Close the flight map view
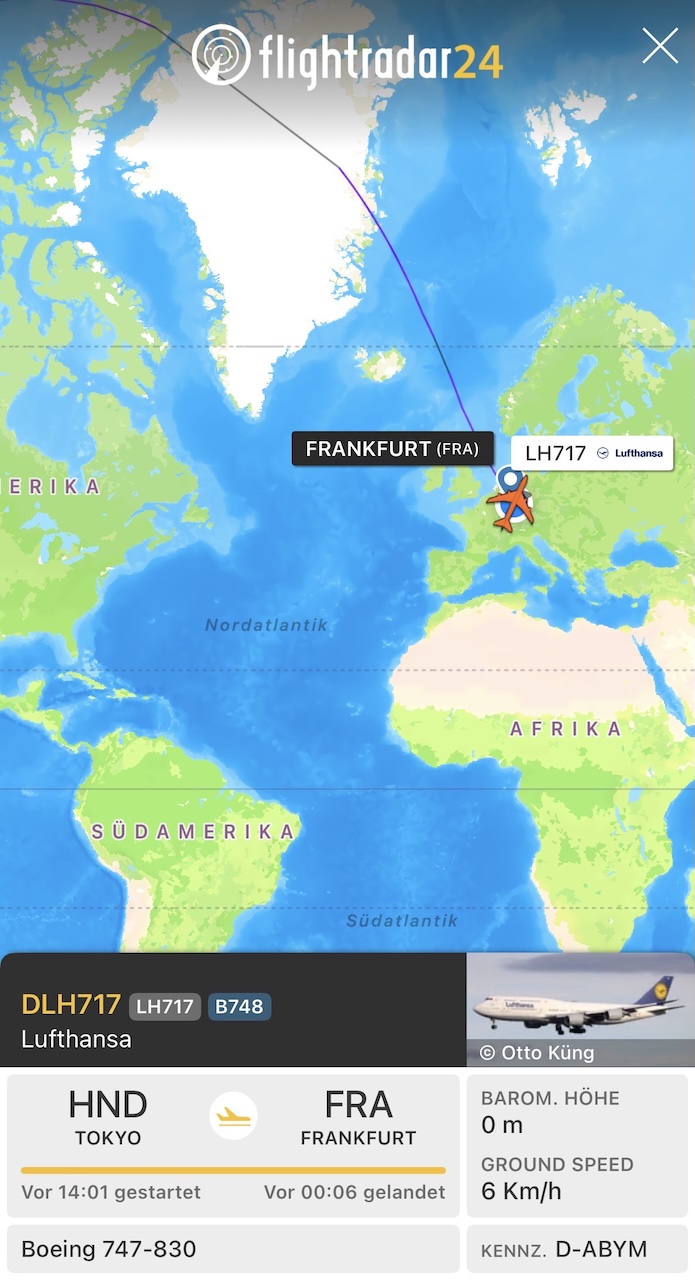The width and height of the screenshot is (695, 1280). pos(660,46)
